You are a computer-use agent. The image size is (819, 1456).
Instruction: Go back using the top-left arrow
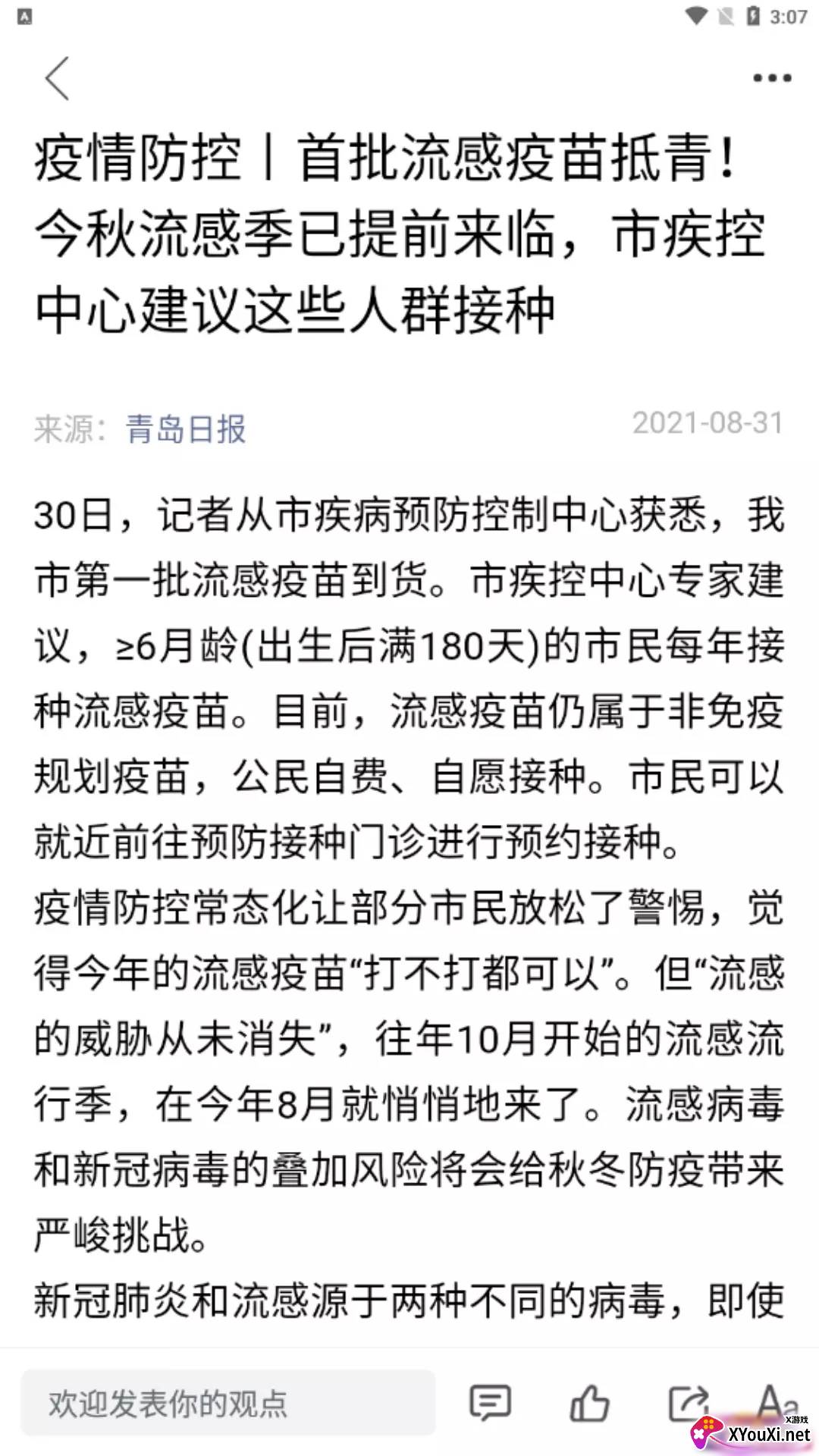(57, 78)
